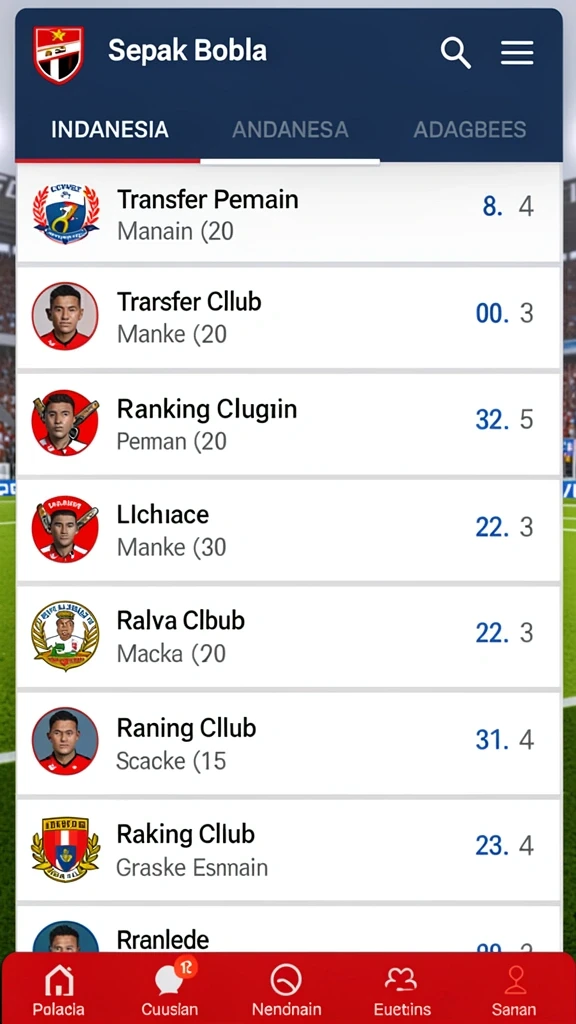Switch to the ANDANESA tab
This screenshot has height=1024, width=576.
coord(290,129)
